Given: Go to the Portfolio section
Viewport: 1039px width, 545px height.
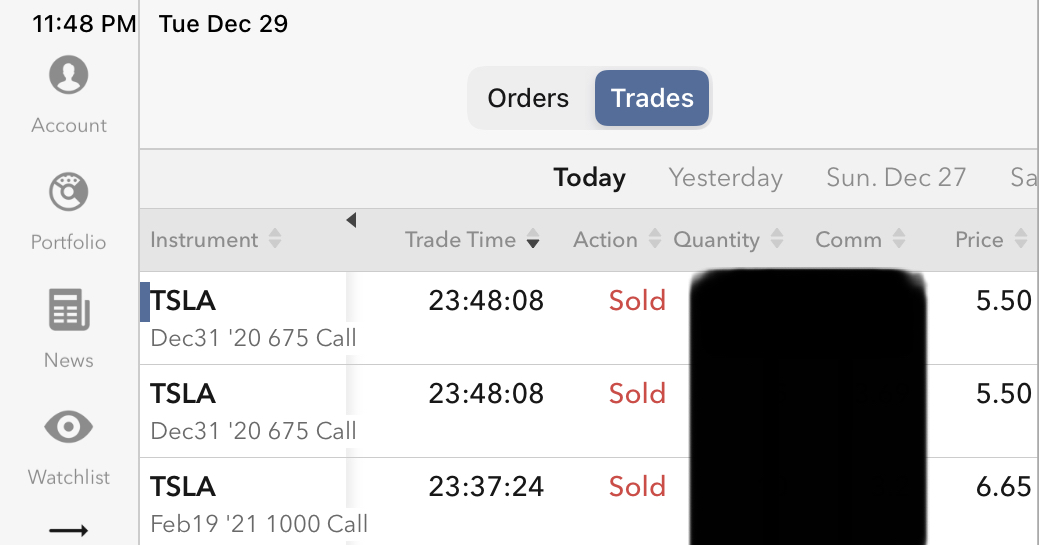Looking at the screenshot, I should pyautogui.click(x=69, y=212).
